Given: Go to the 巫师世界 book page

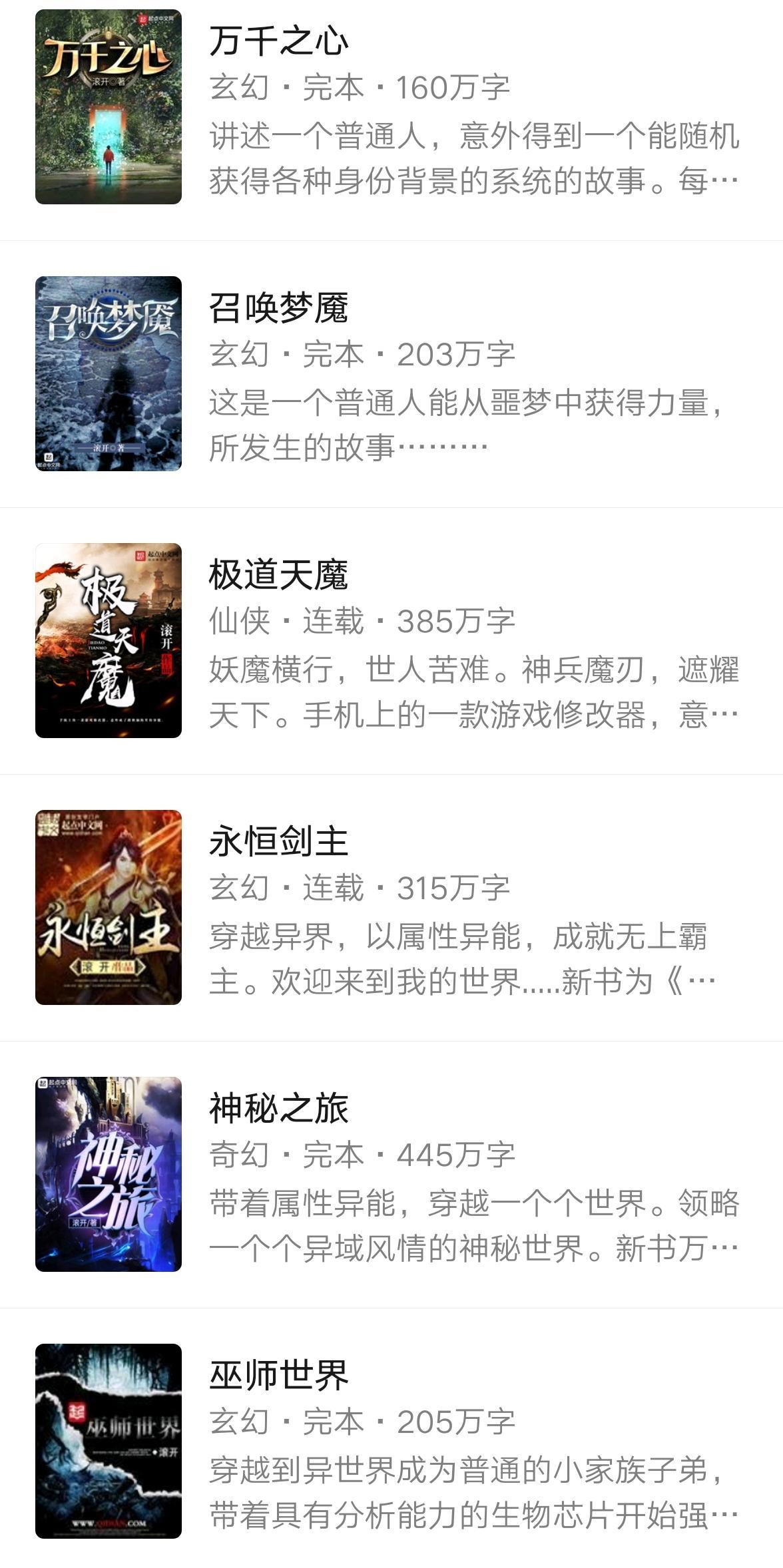Looking at the screenshot, I should 278,1376.
